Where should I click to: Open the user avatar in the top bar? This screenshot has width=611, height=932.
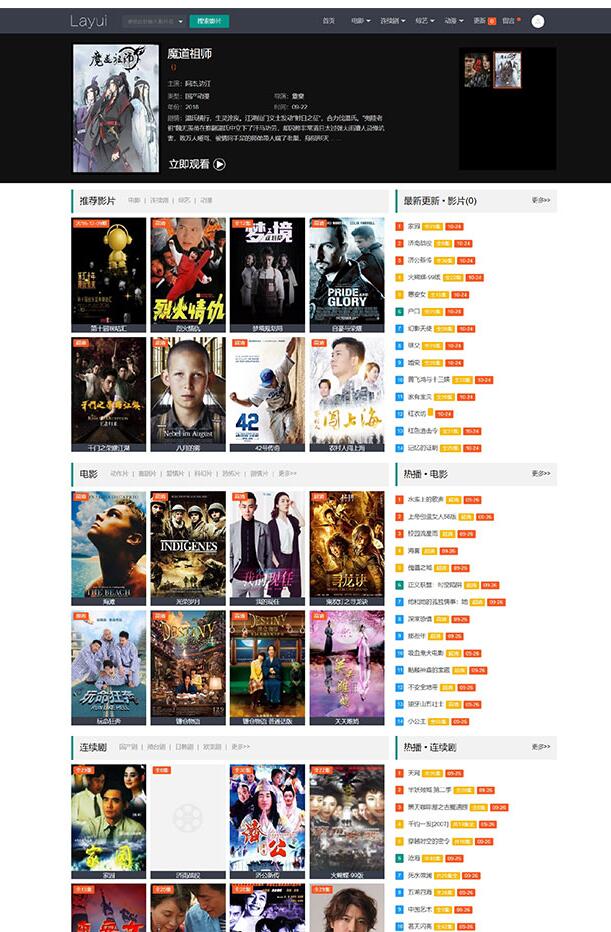coord(538,21)
